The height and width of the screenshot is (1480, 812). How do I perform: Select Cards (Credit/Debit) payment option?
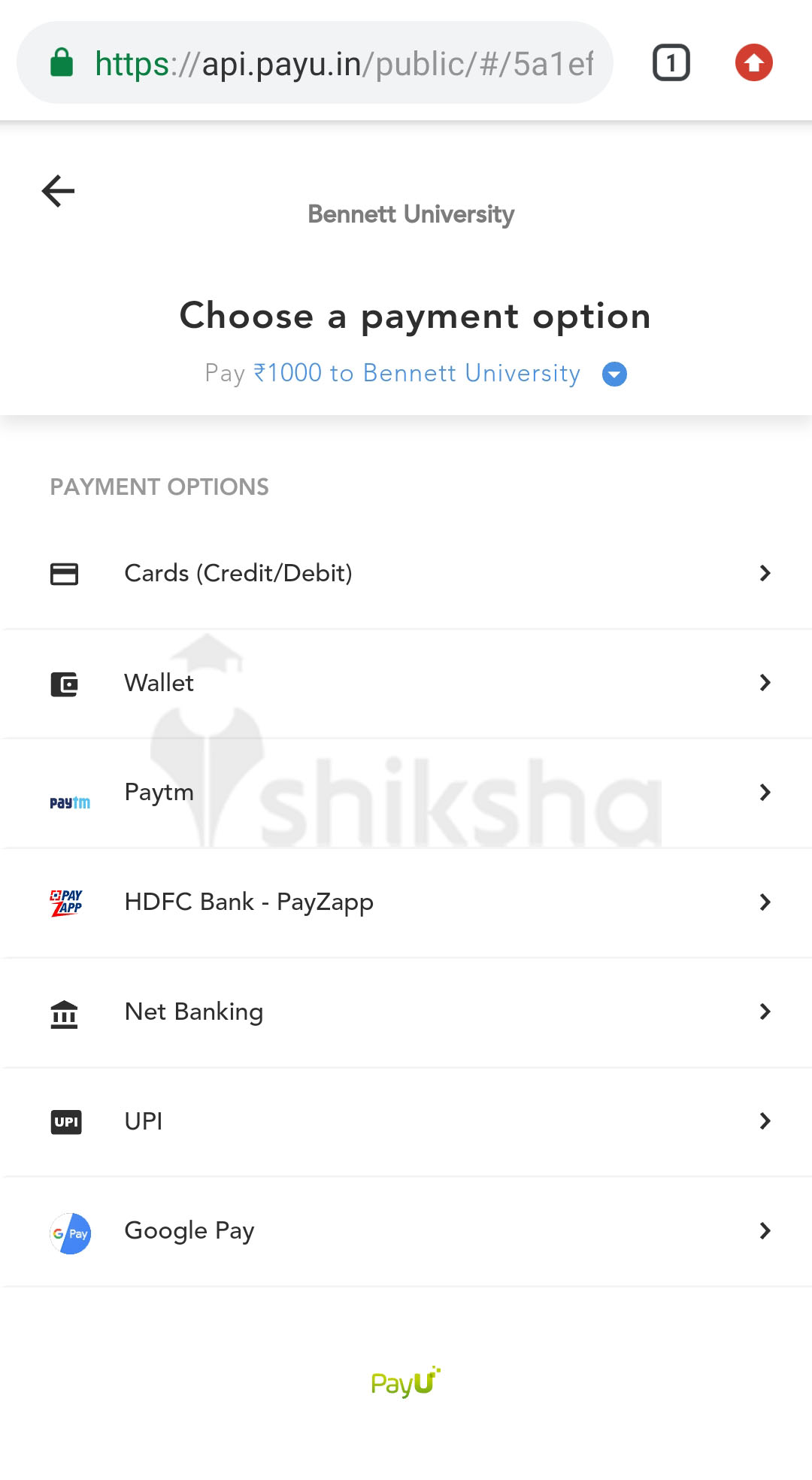click(406, 573)
